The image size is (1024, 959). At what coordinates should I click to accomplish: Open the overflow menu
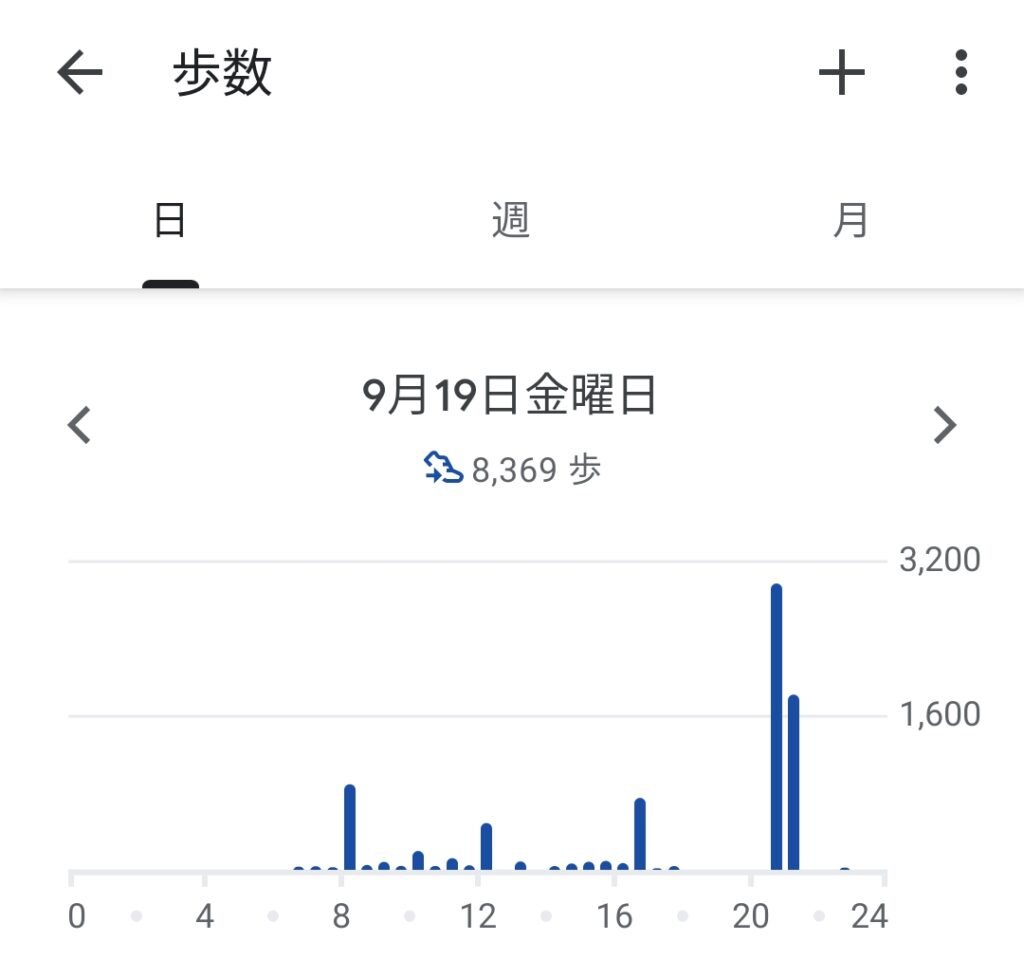pos(961,73)
